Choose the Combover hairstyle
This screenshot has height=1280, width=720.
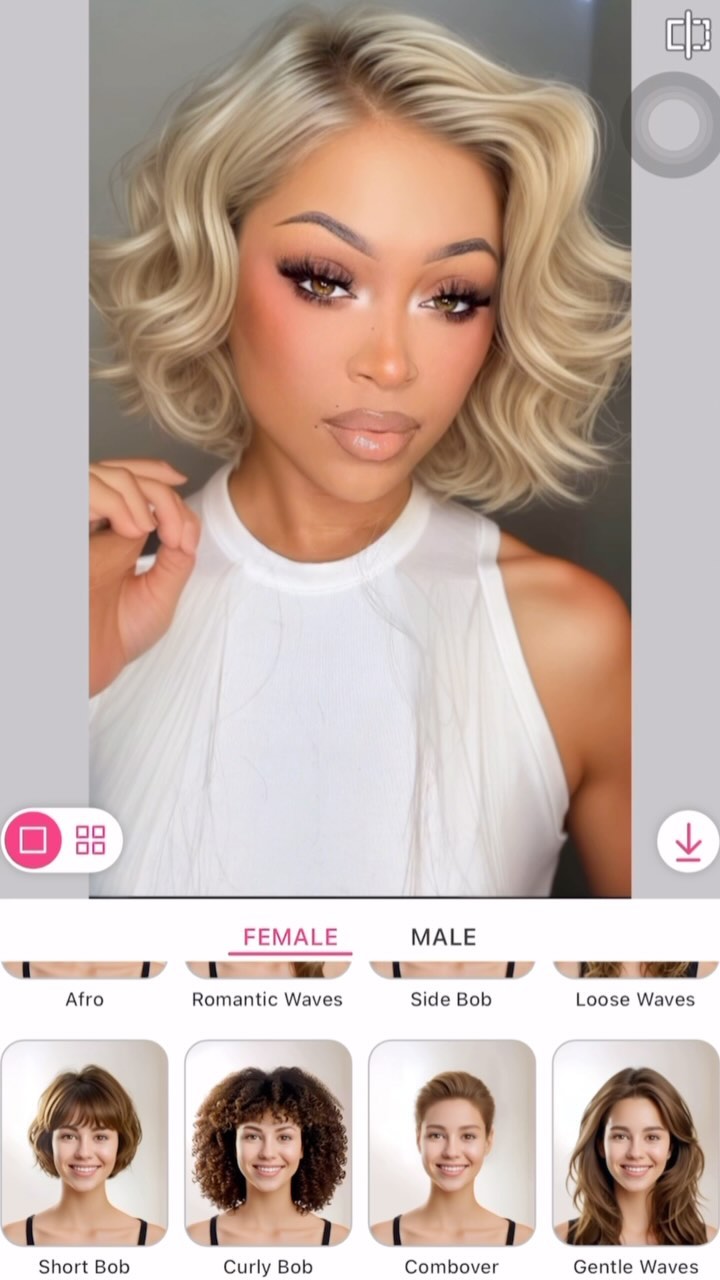(x=452, y=1142)
